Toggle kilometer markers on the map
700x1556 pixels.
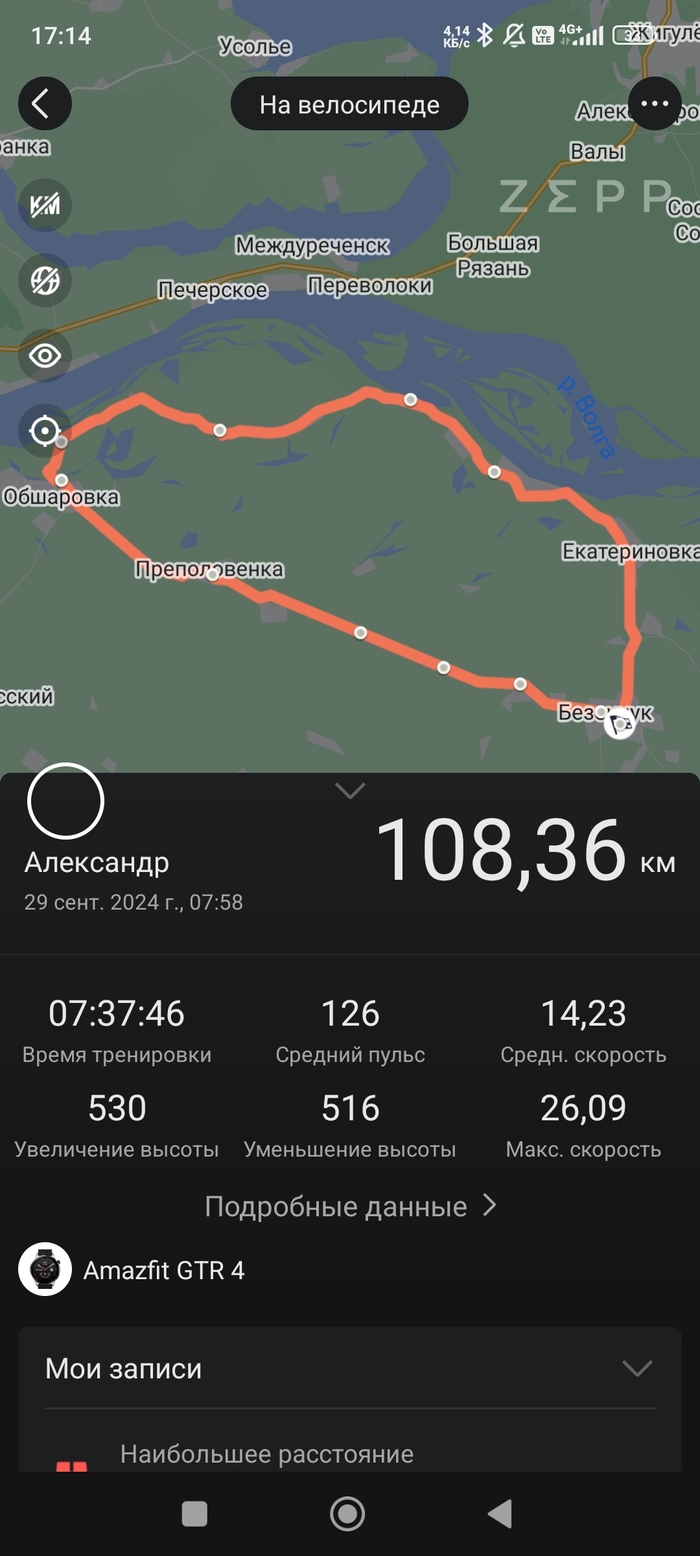[45, 206]
